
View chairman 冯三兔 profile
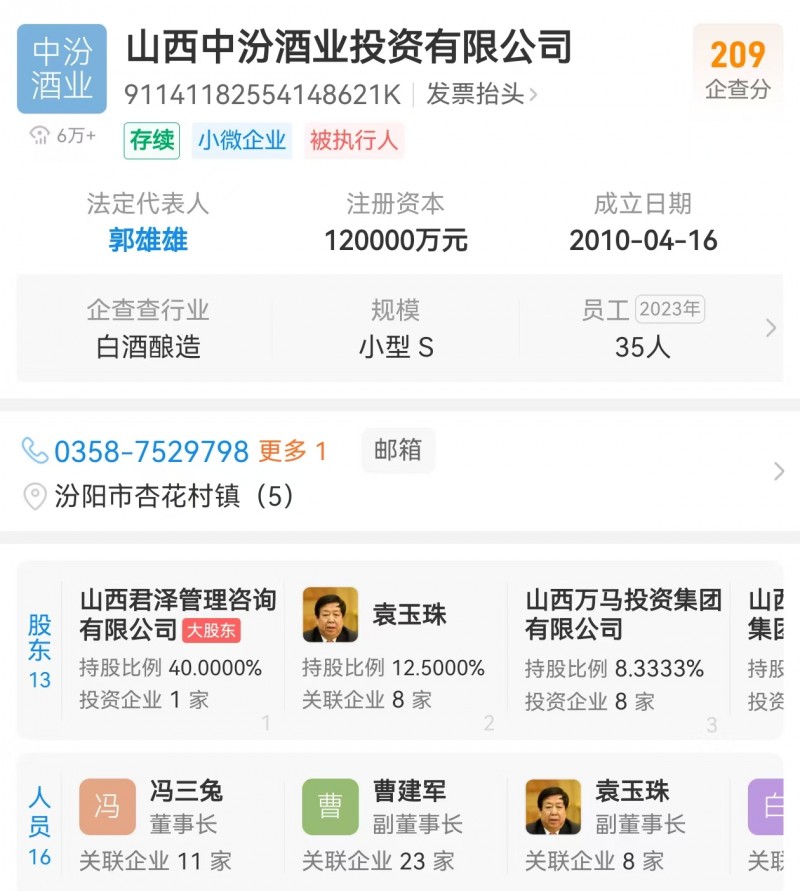[x=160, y=824]
